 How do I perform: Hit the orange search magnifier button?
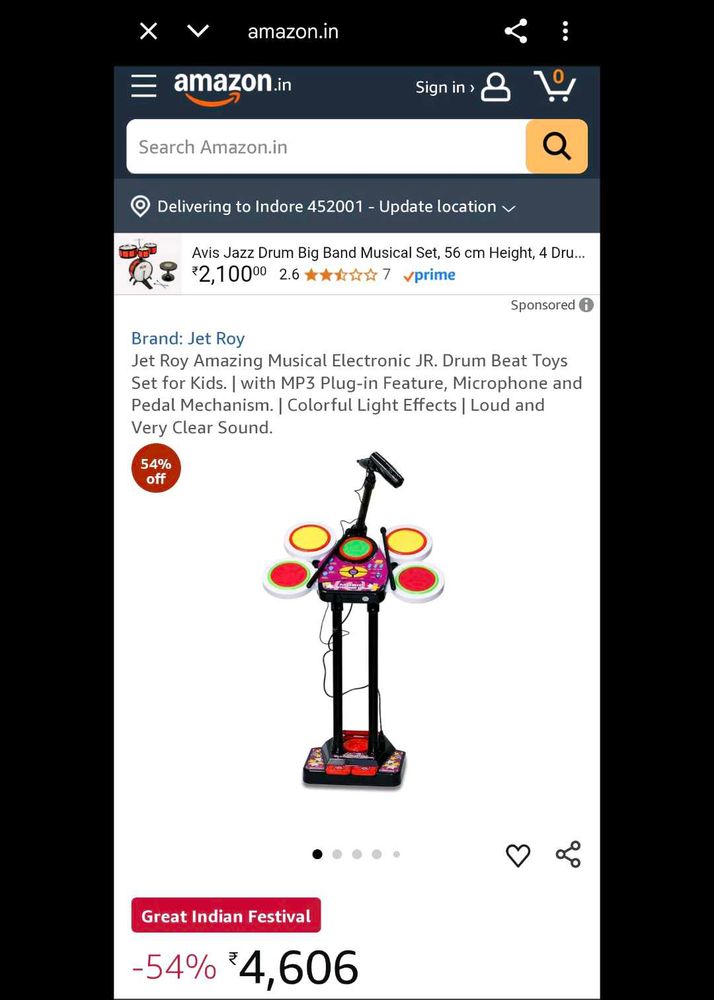pyautogui.click(x=556, y=147)
